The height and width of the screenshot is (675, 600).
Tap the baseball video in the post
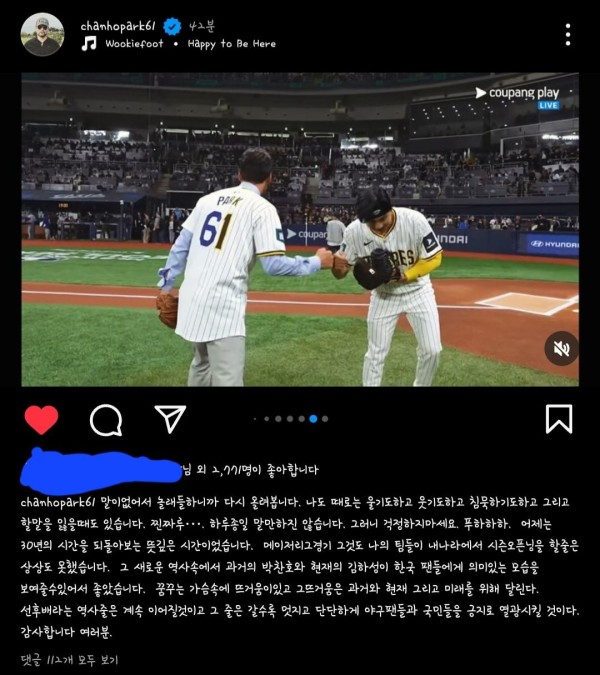pos(300,230)
